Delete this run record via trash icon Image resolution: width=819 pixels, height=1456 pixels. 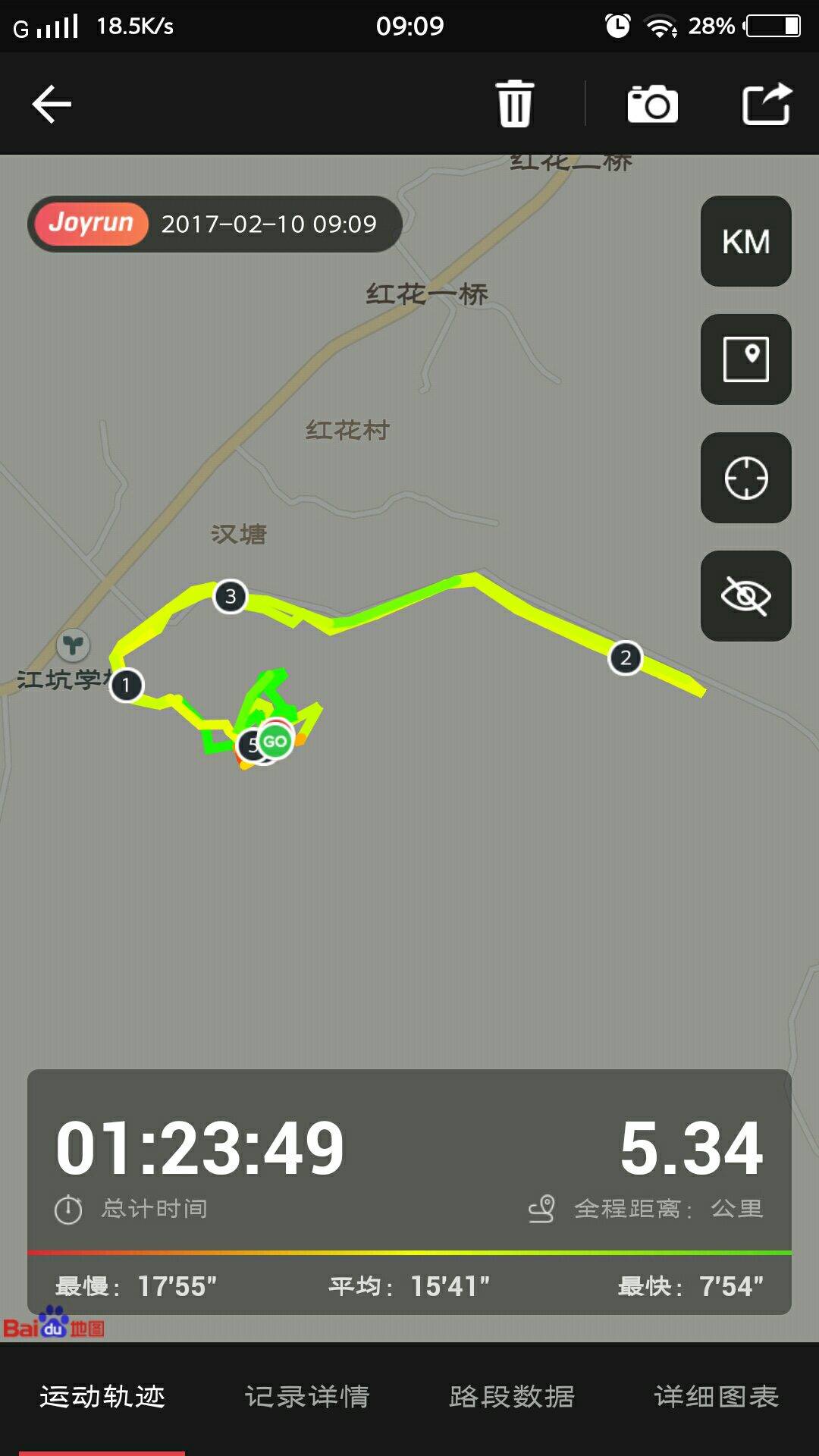(515, 104)
